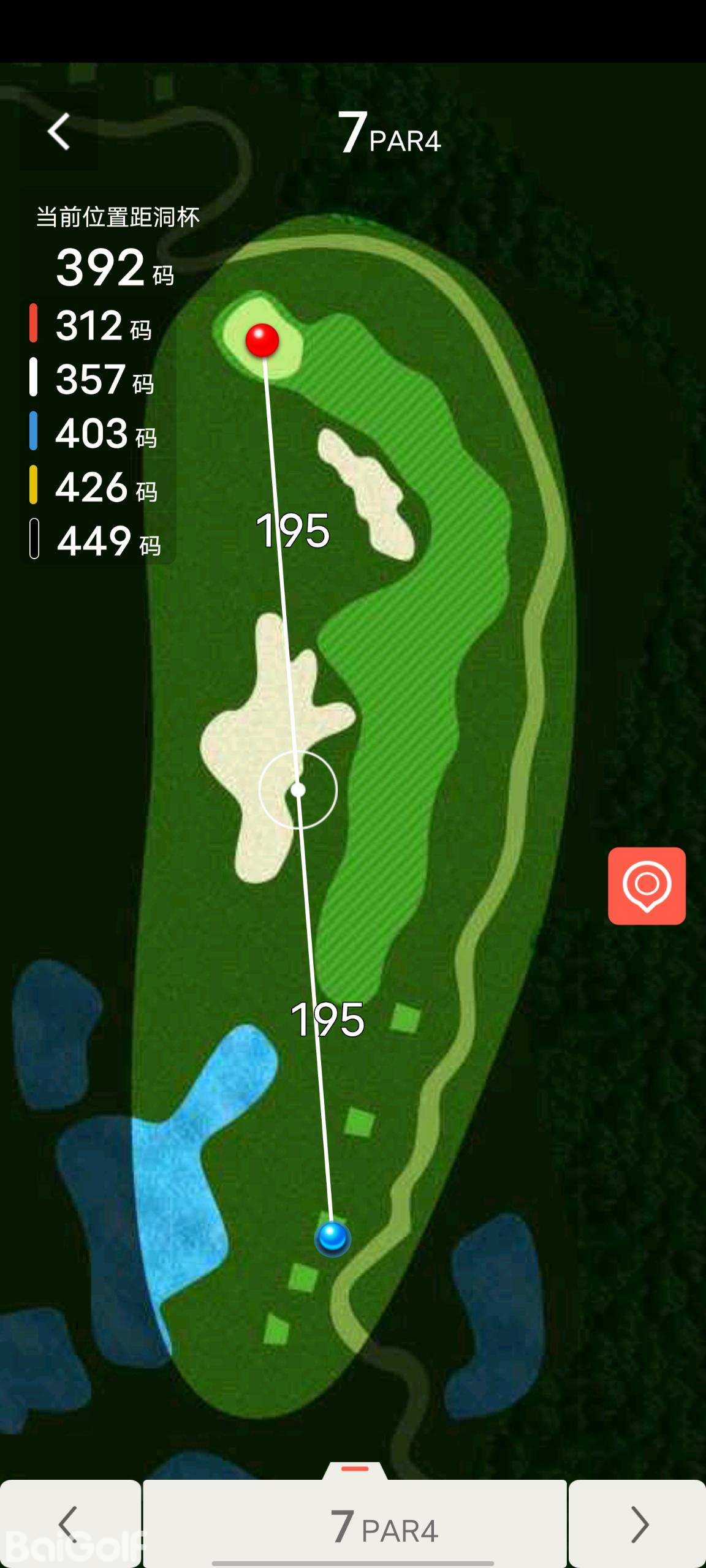Advance to the next hole
Screen dimensions: 706x1568
coord(638,1524)
